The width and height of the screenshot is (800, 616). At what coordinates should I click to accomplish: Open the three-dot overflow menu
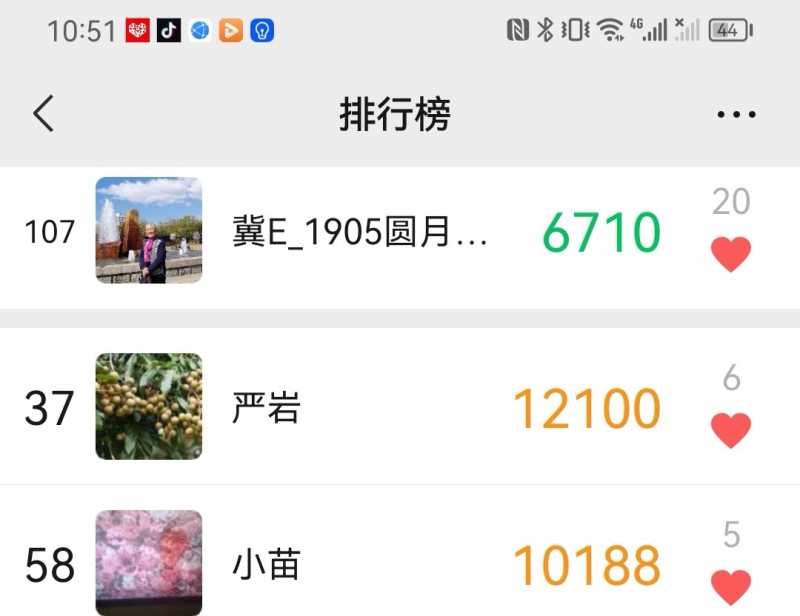point(736,115)
